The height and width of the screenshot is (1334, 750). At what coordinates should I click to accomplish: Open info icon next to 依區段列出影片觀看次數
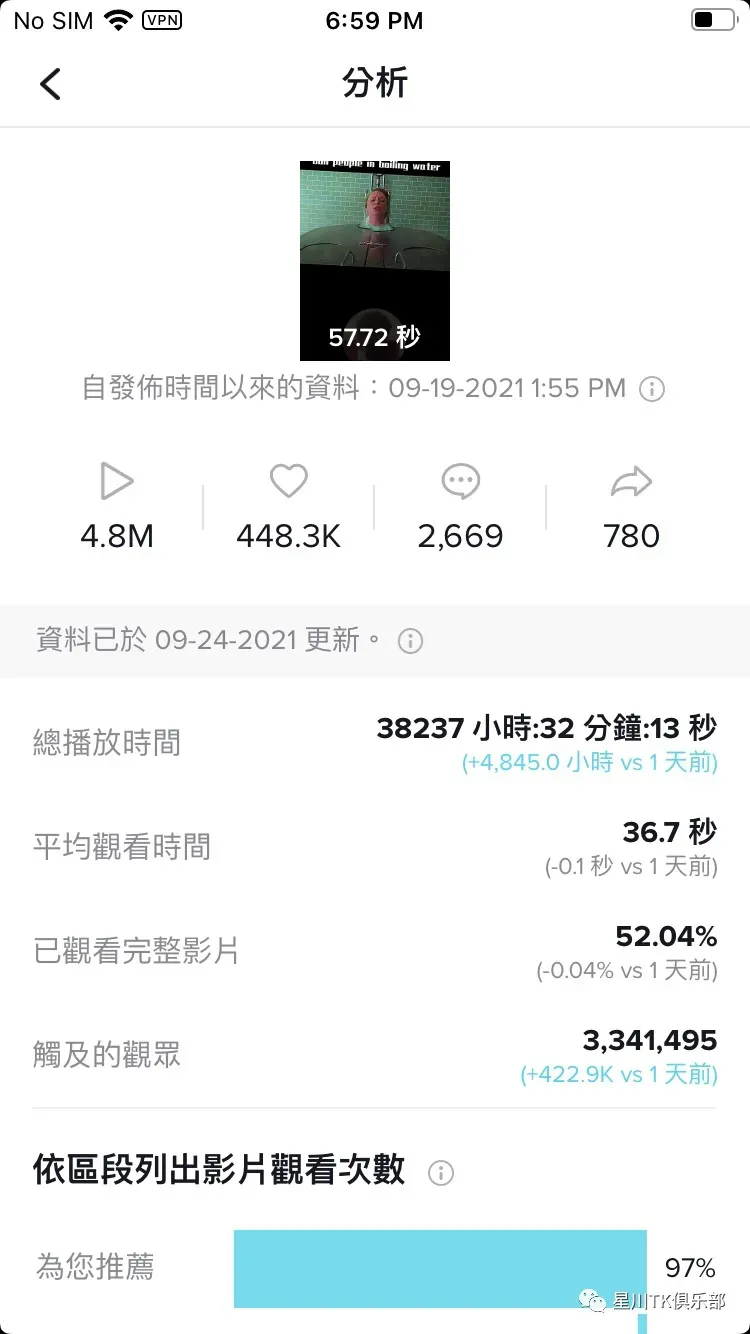pos(441,1172)
